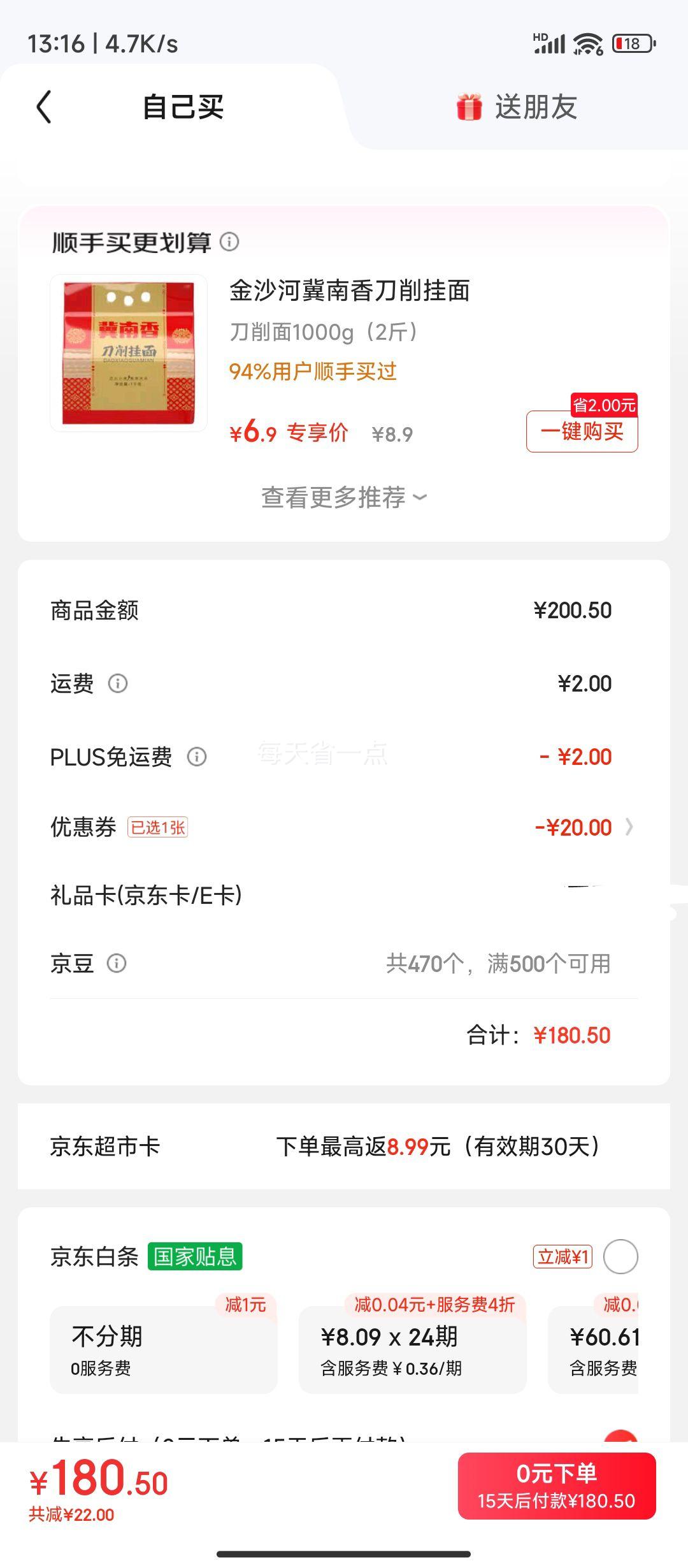Open the 金沙河冀南香刀削挂面 product image
Image resolution: width=688 pixels, height=1568 pixels.
[129, 353]
